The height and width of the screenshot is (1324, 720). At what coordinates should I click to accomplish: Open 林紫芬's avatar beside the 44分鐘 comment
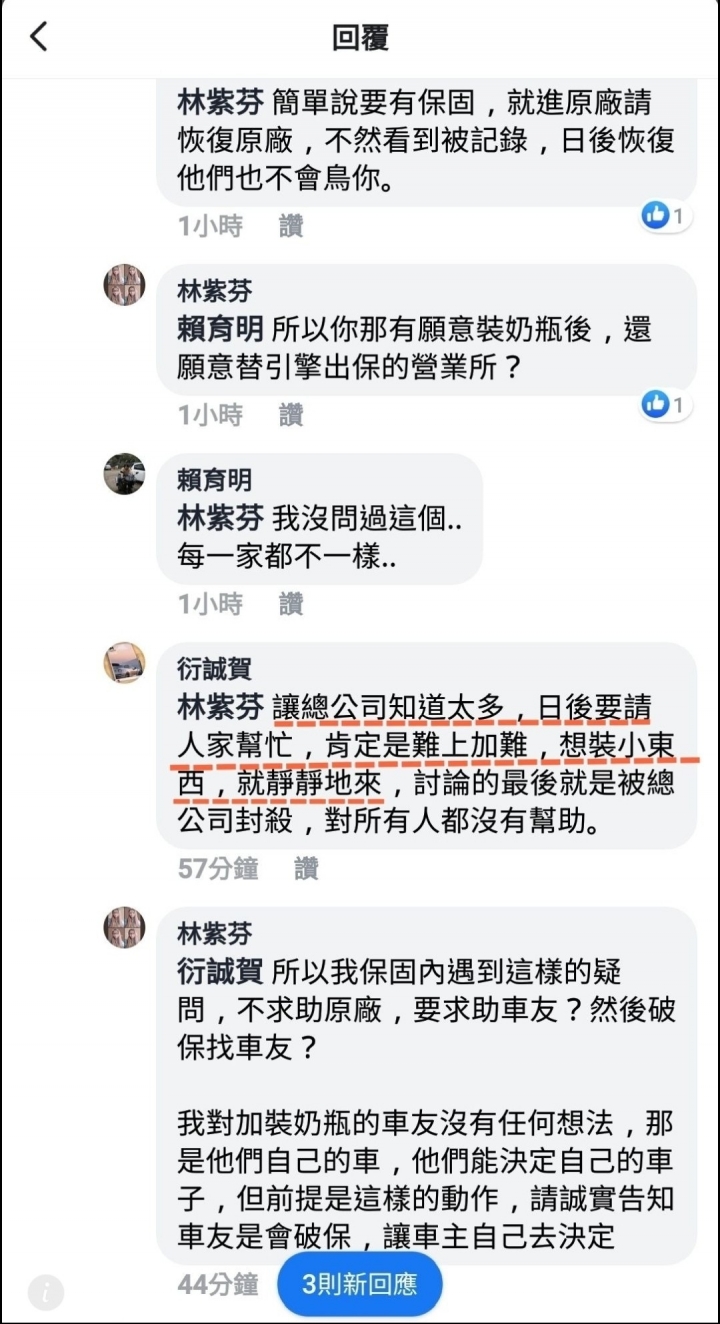coord(125,927)
